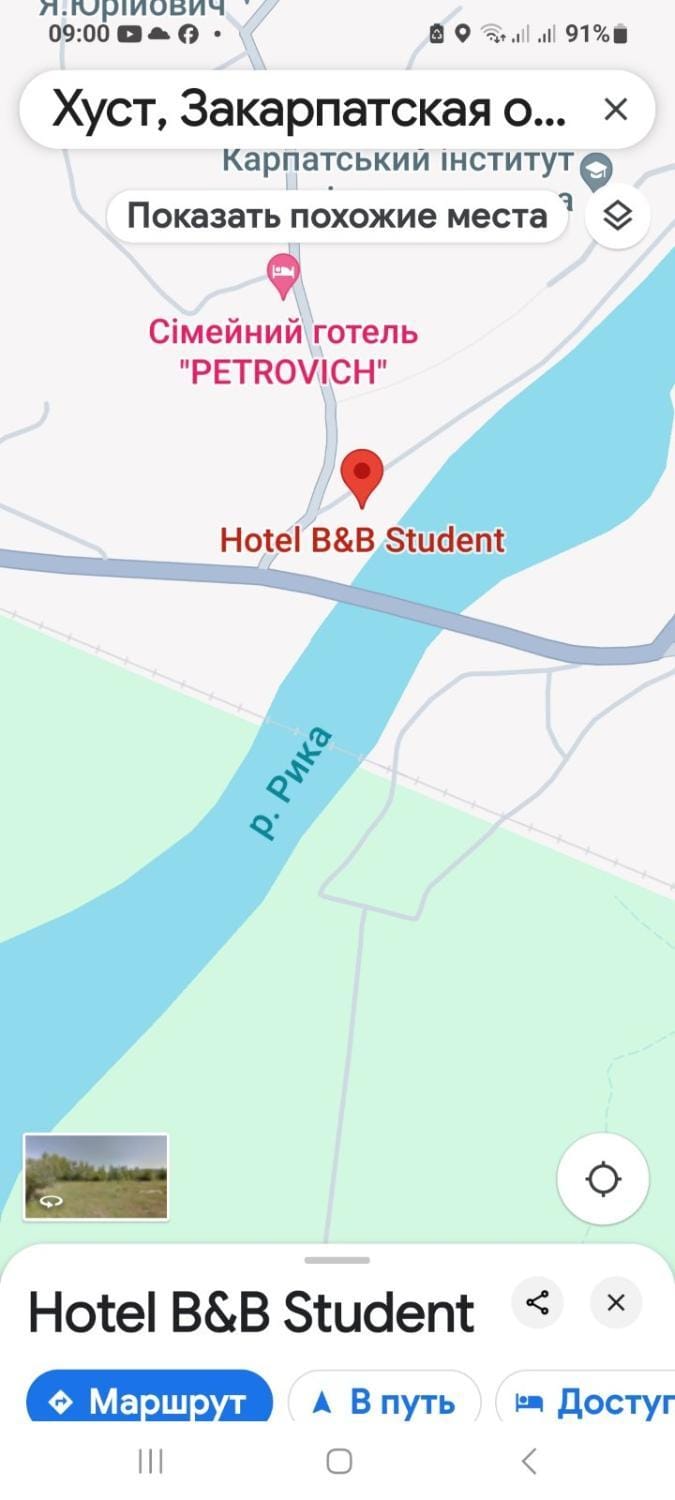
Task: Close the Hotel B&B Student card
Action: coord(616,1303)
